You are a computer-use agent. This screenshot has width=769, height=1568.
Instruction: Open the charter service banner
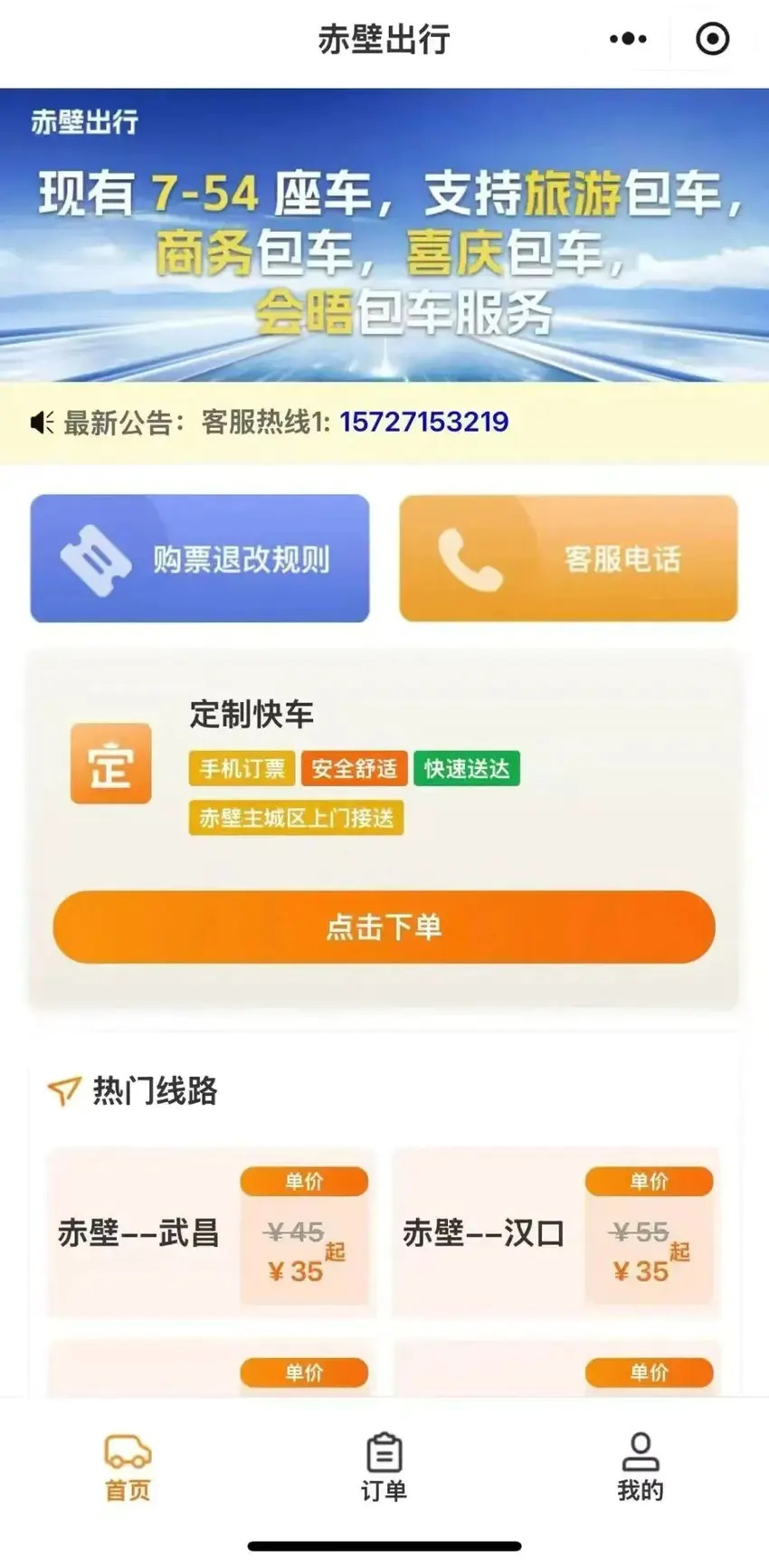(x=384, y=235)
